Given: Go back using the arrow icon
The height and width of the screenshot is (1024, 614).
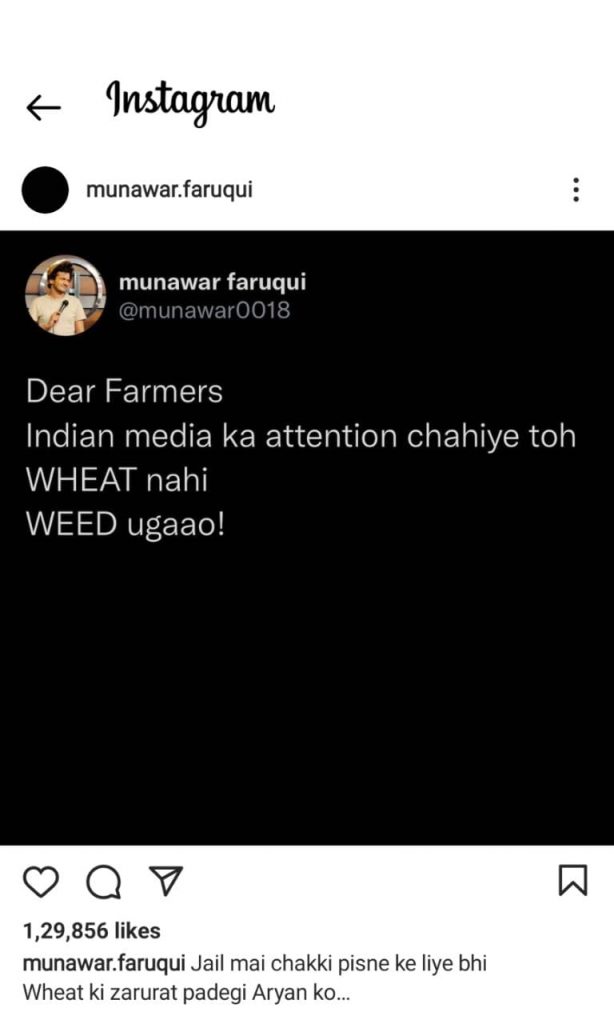Looking at the screenshot, I should click(43, 107).
